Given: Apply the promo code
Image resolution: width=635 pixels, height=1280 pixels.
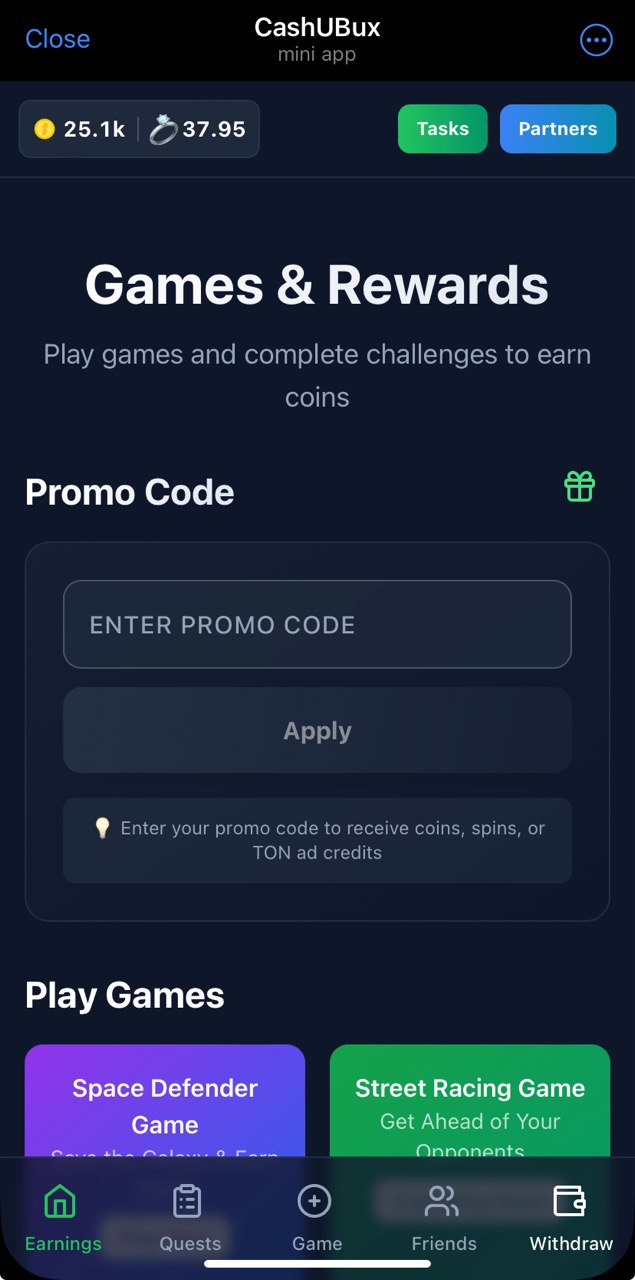Looking at the screenshot, I should click(317, 730).
